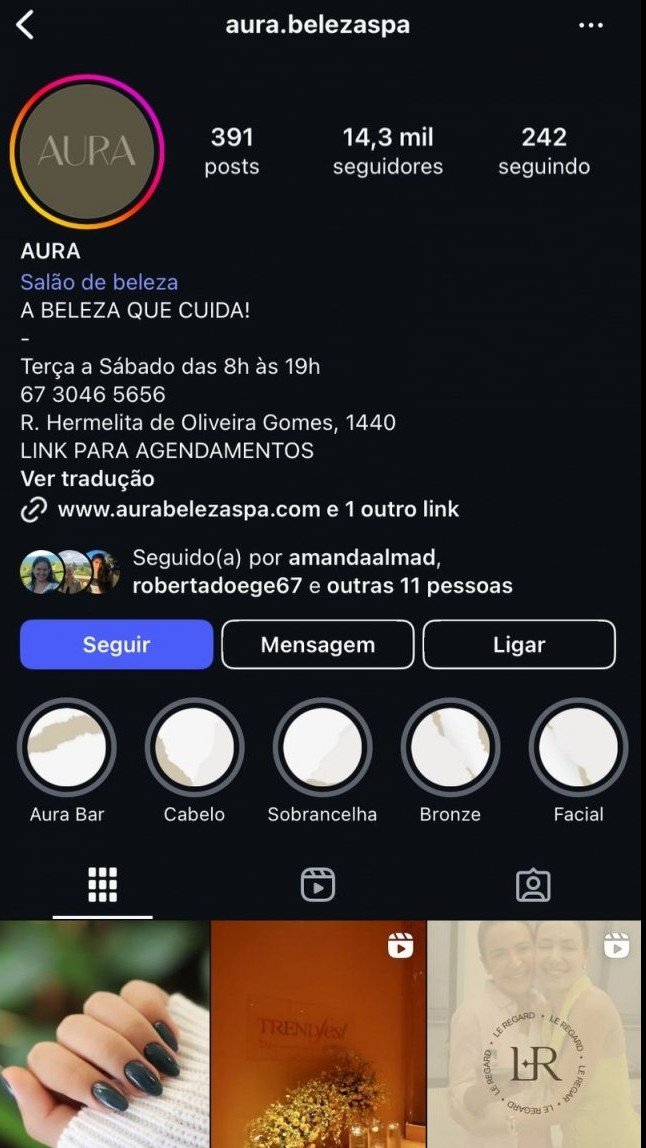Open the dark nails post

click(x=104, y=1035)
